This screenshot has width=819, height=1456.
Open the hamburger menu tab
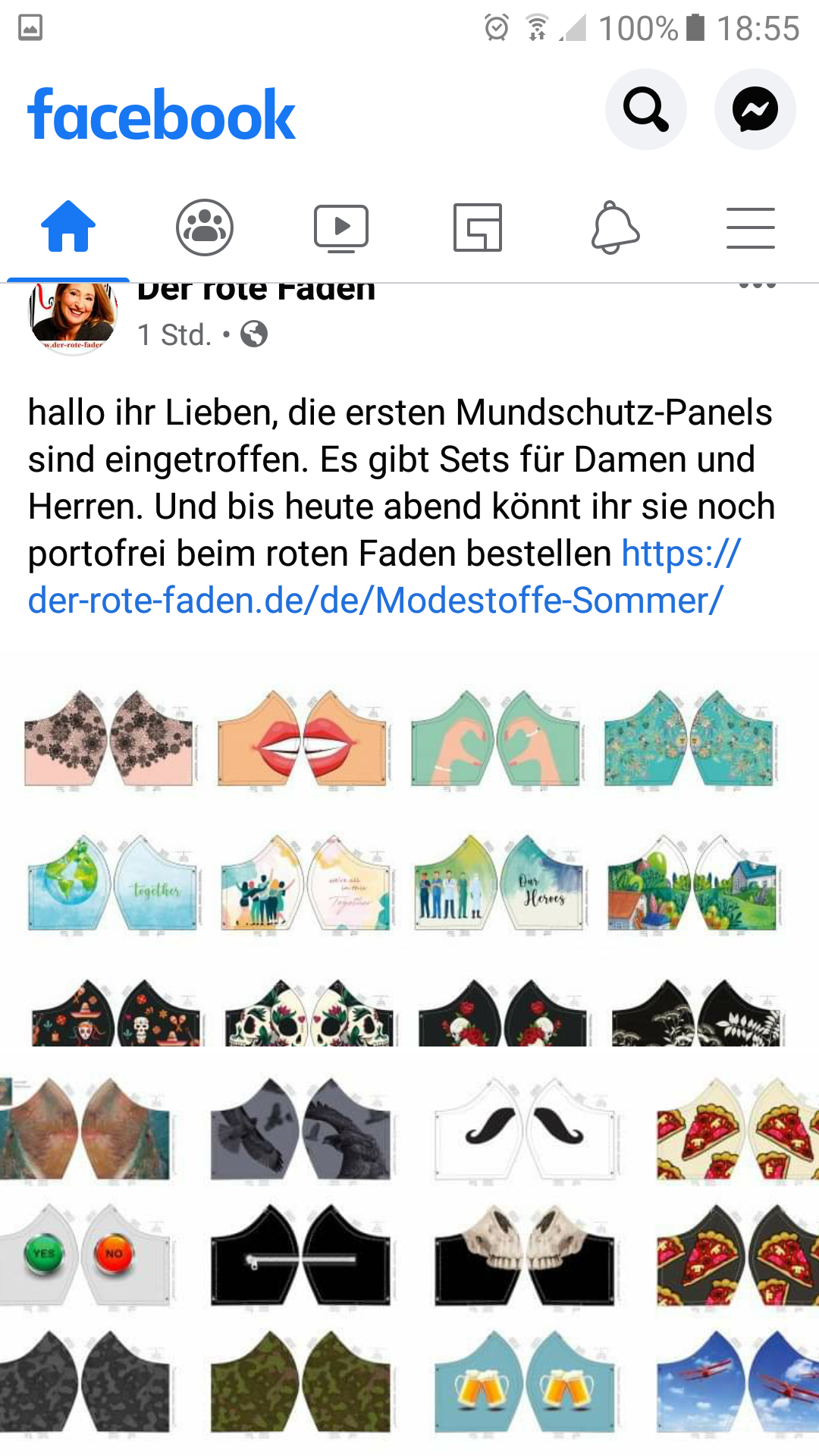click(750, 227)
